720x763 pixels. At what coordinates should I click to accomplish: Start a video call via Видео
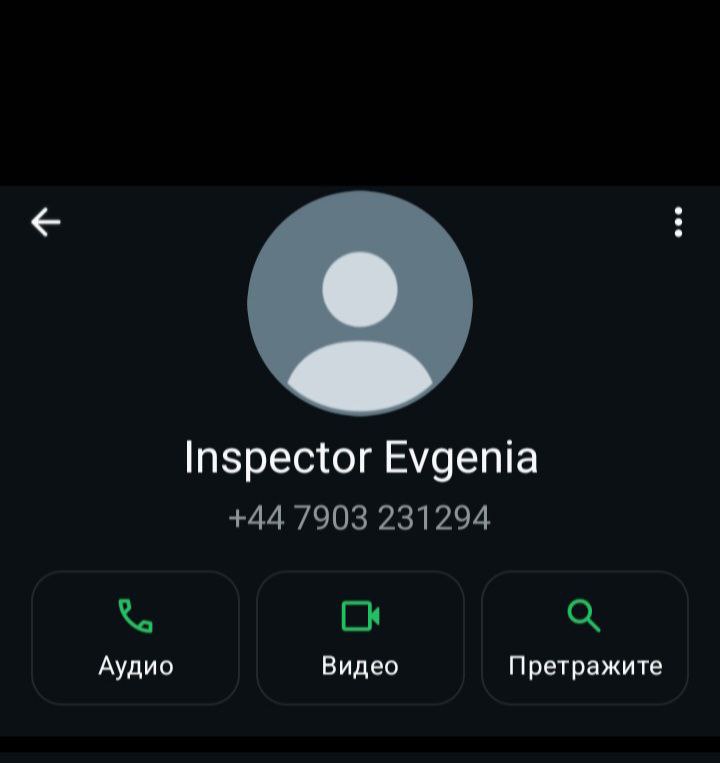pos(360,637)
